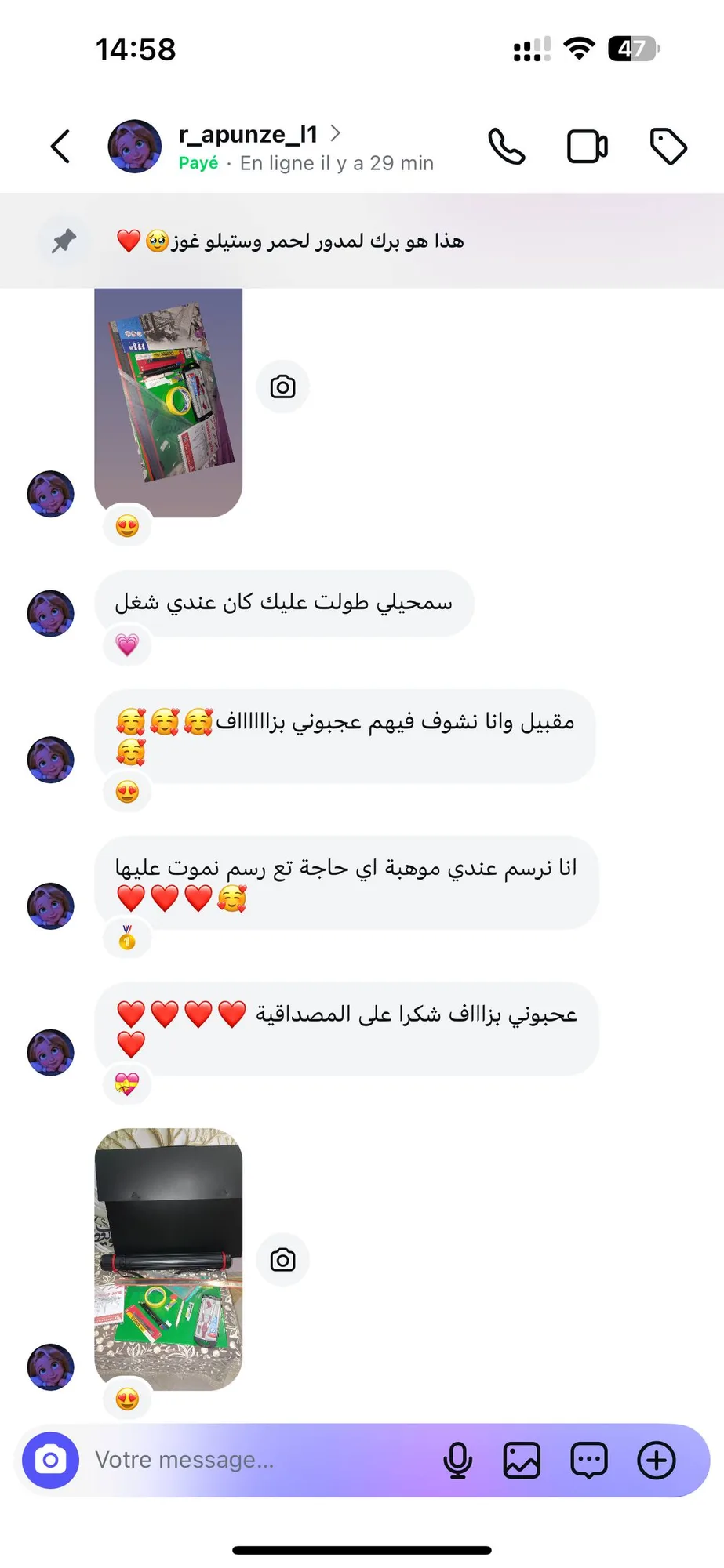View the medal reaction under the drawing message
This screenshot has height=1568, width=724.
tap(127, 938)
